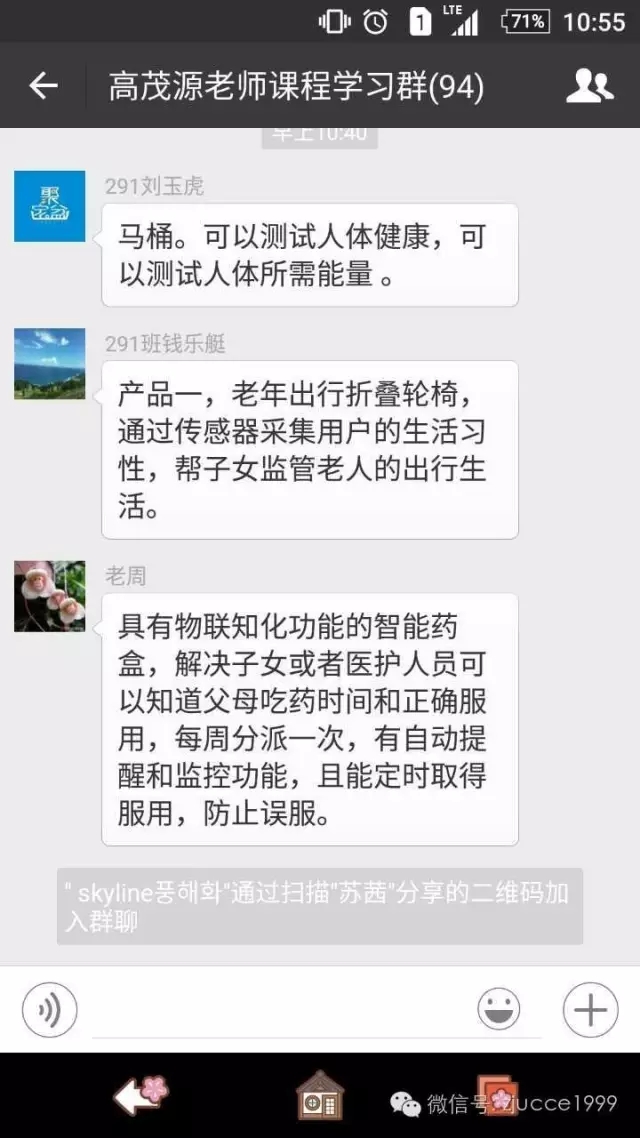The width and height of the screenshot is (640, 1138).
Task: Go back from the group chat
Action: [x=44, y=87]
